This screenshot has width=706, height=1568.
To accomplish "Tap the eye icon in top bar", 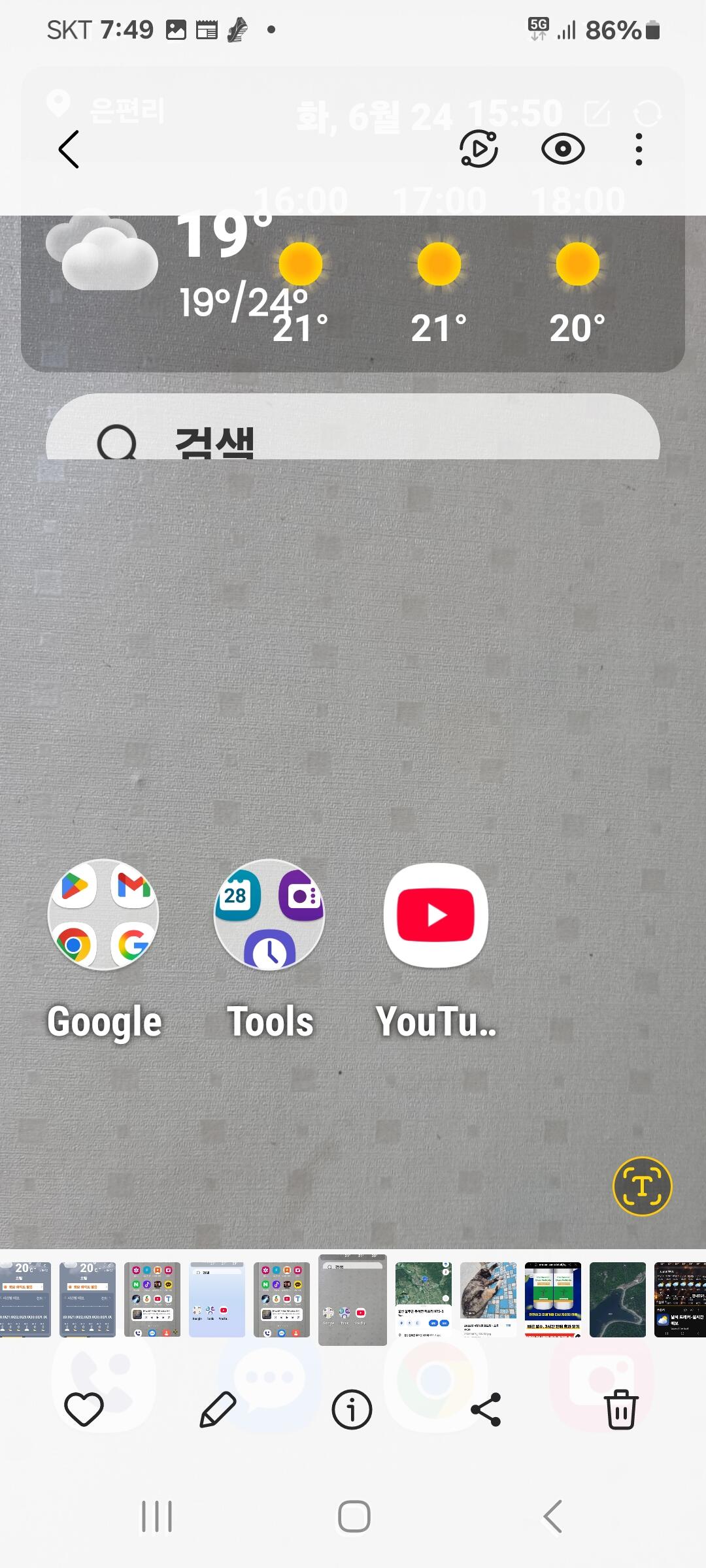I will (563, 149).
